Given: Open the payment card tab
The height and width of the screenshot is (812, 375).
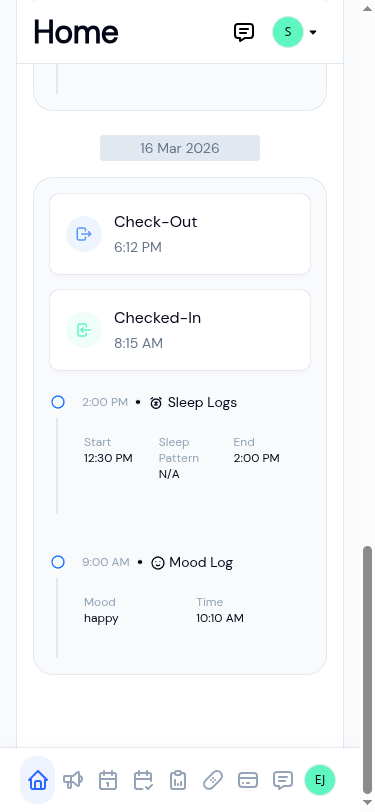Looking at the screenshot, I should point(248,780).
